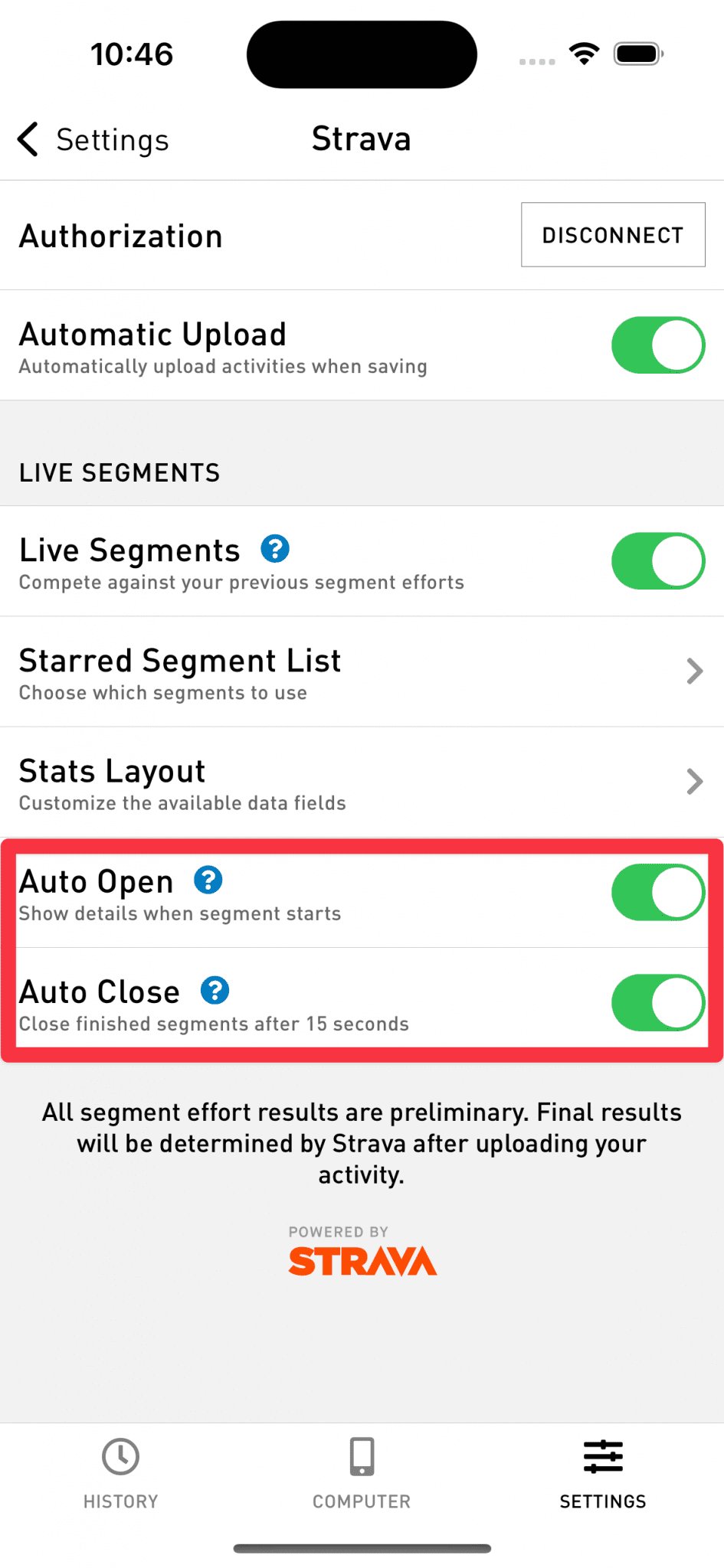
Task: Tap the Starred Segment List chevron arrow
Action: click(x=694, y=671)
